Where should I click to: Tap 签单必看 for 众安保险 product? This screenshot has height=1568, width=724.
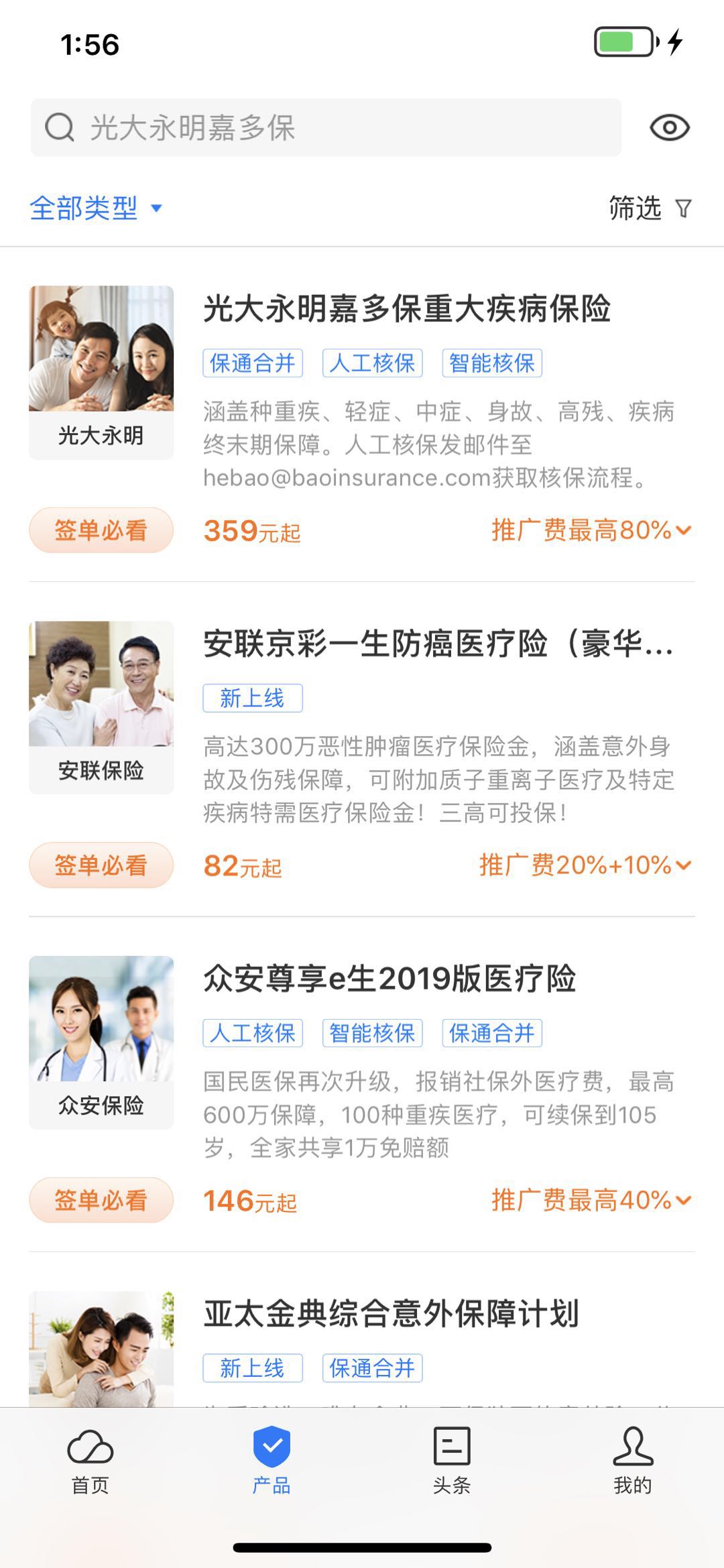tap(101, 1200)
